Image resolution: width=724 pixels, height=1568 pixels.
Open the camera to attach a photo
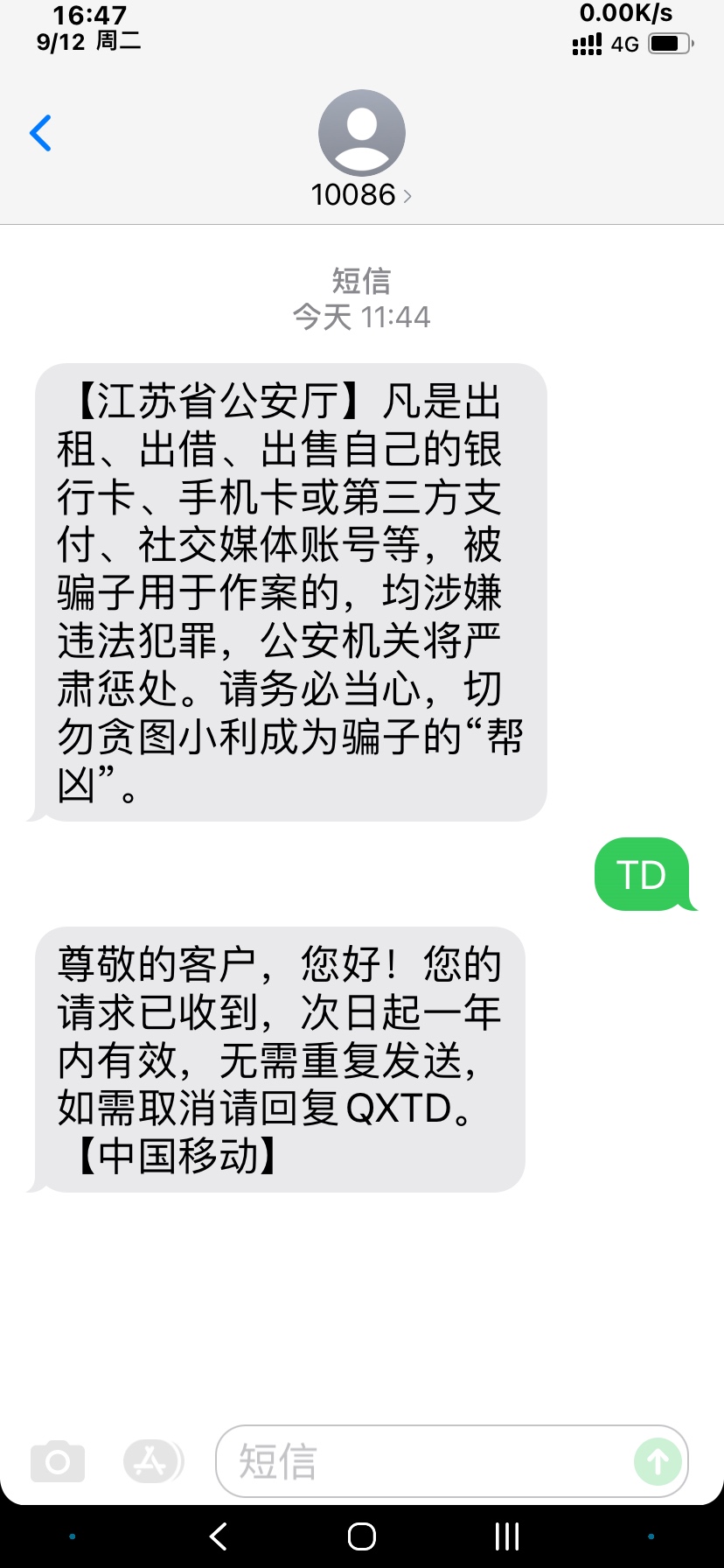point(58,1461)
